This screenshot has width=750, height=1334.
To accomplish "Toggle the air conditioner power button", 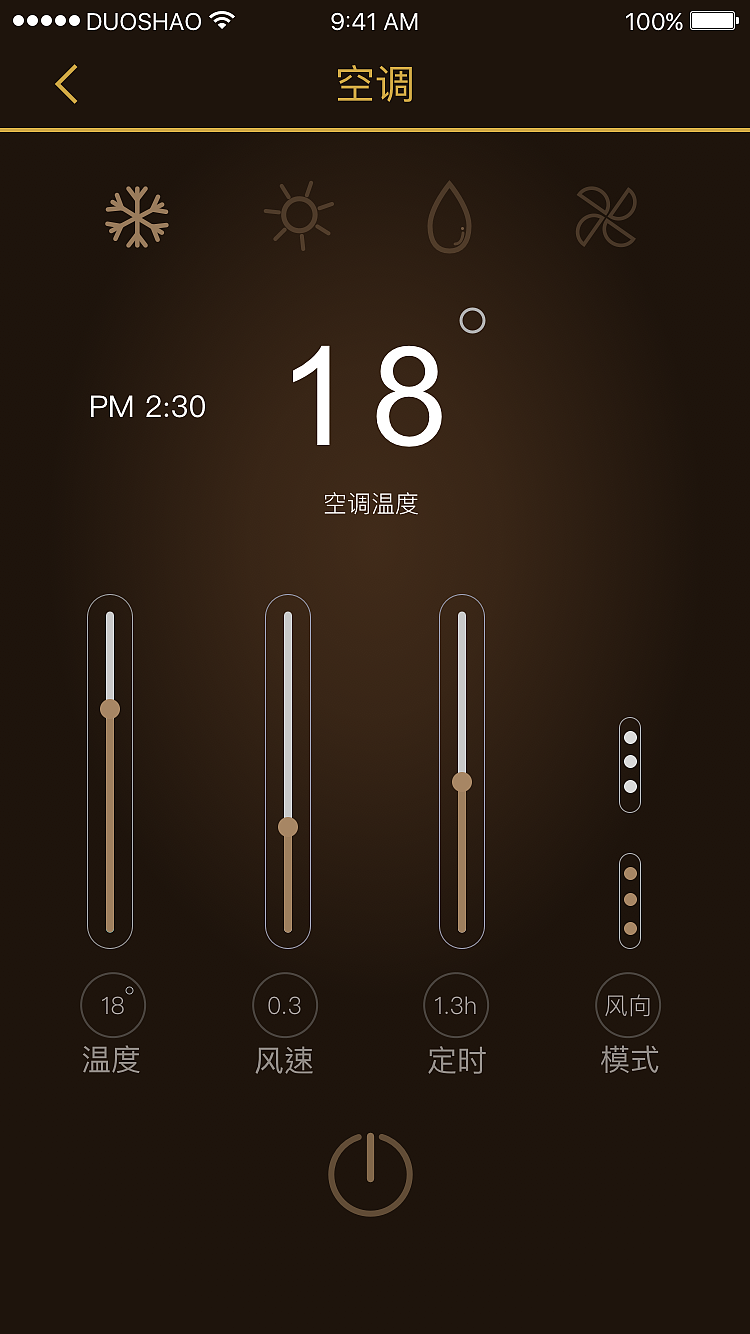I will (370, 1174).
